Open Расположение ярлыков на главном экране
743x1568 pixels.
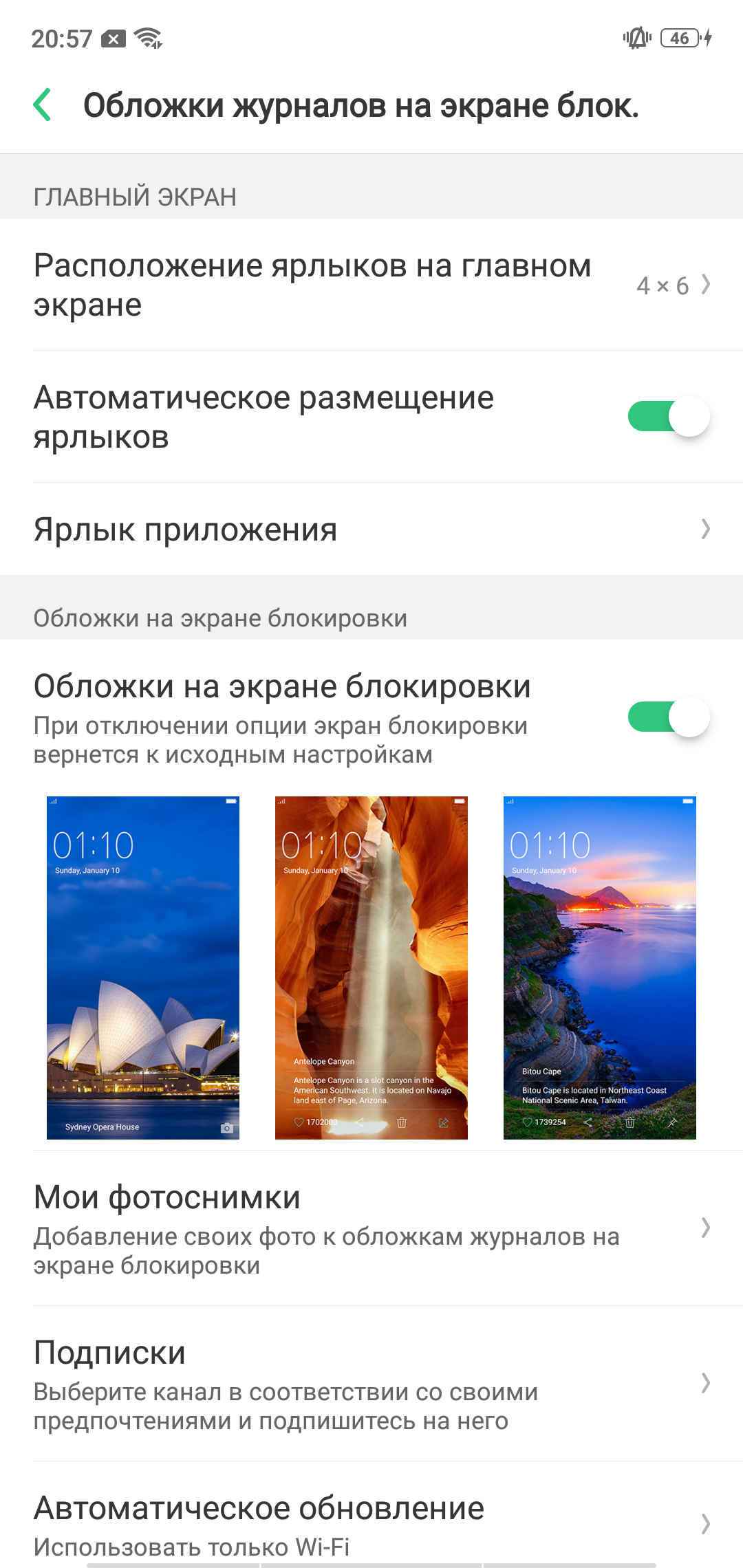[x=371, y=285]
